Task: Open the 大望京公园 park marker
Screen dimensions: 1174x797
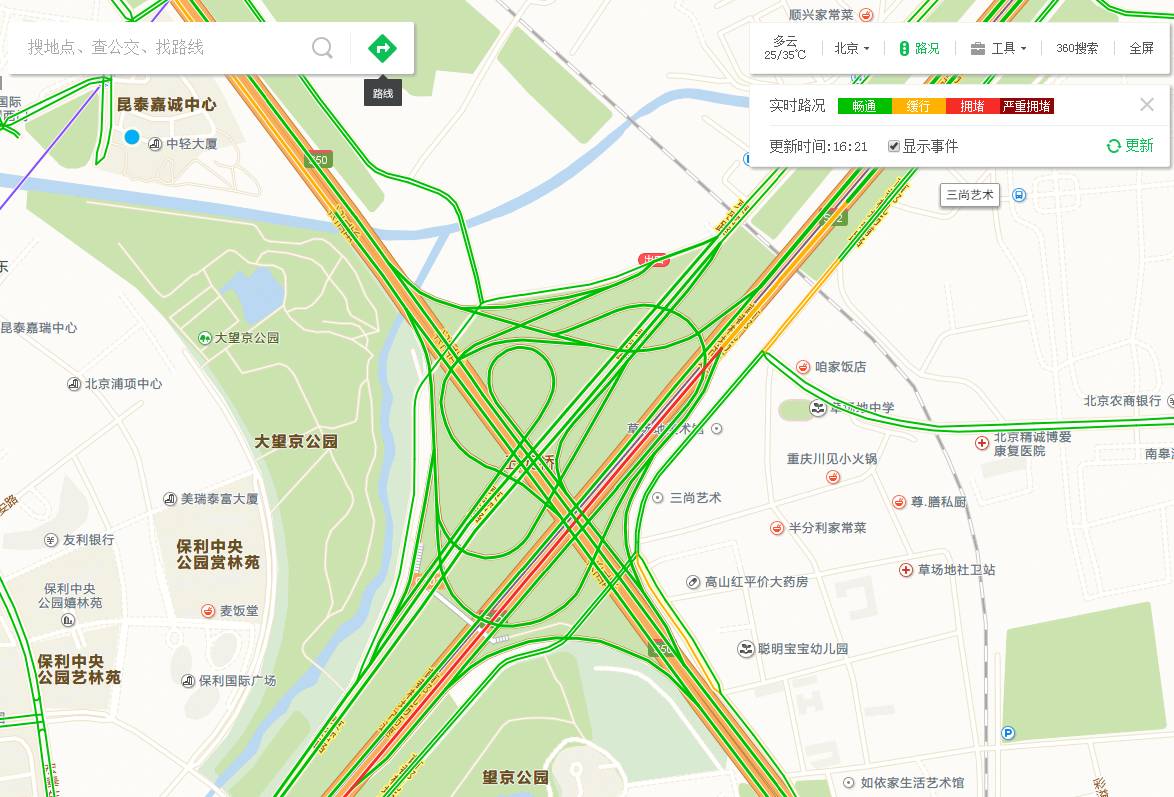Action: (x=206, y=338)
